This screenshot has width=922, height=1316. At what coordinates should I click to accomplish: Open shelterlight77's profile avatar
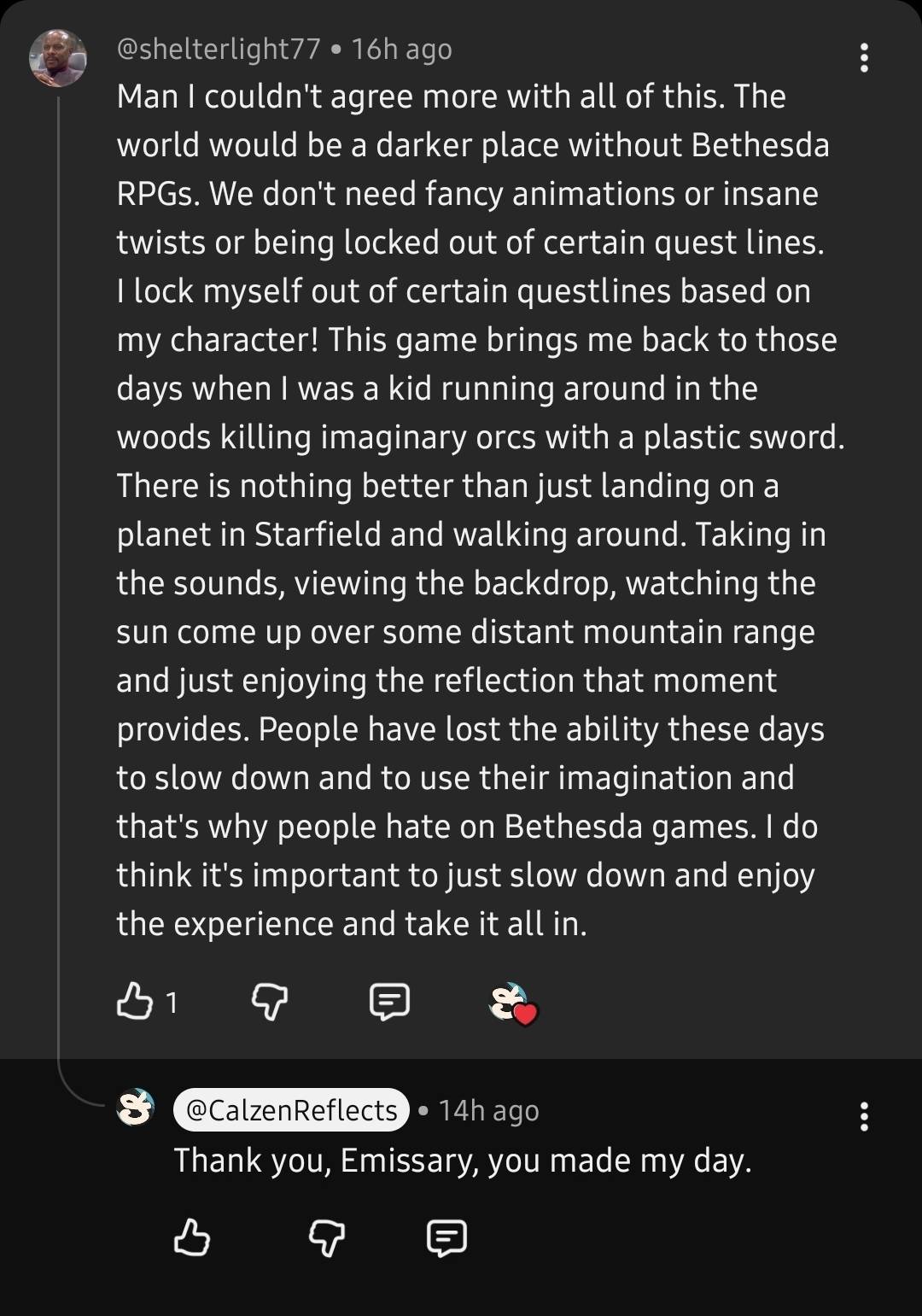click(58, 58)
